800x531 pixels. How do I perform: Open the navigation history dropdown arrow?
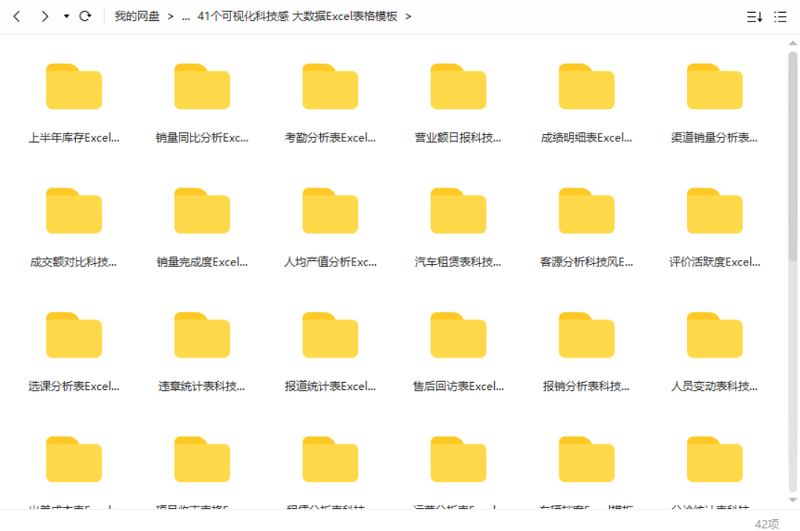[x=66, y=17]
